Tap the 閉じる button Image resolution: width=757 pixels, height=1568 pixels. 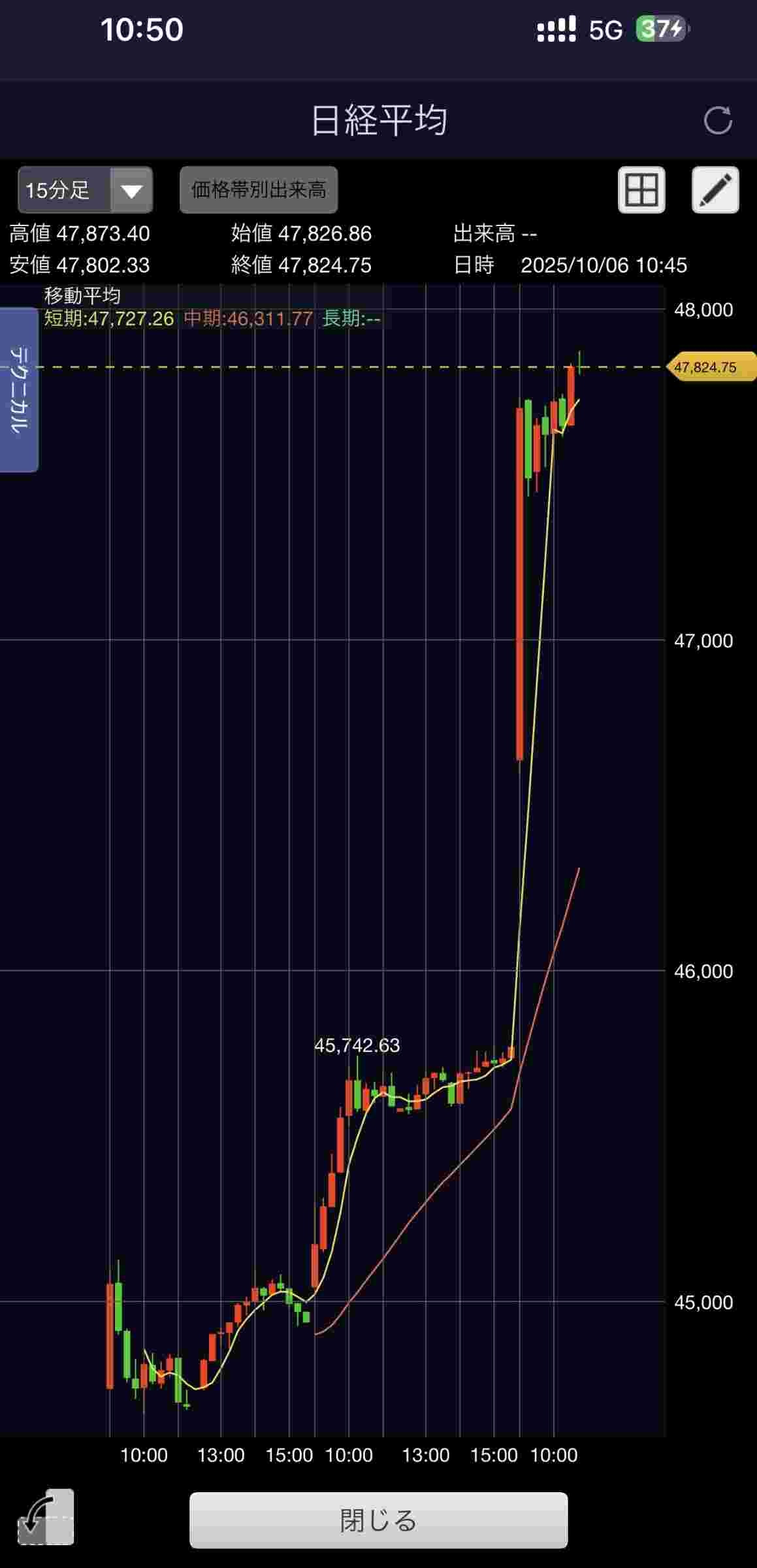(378, 1520)
